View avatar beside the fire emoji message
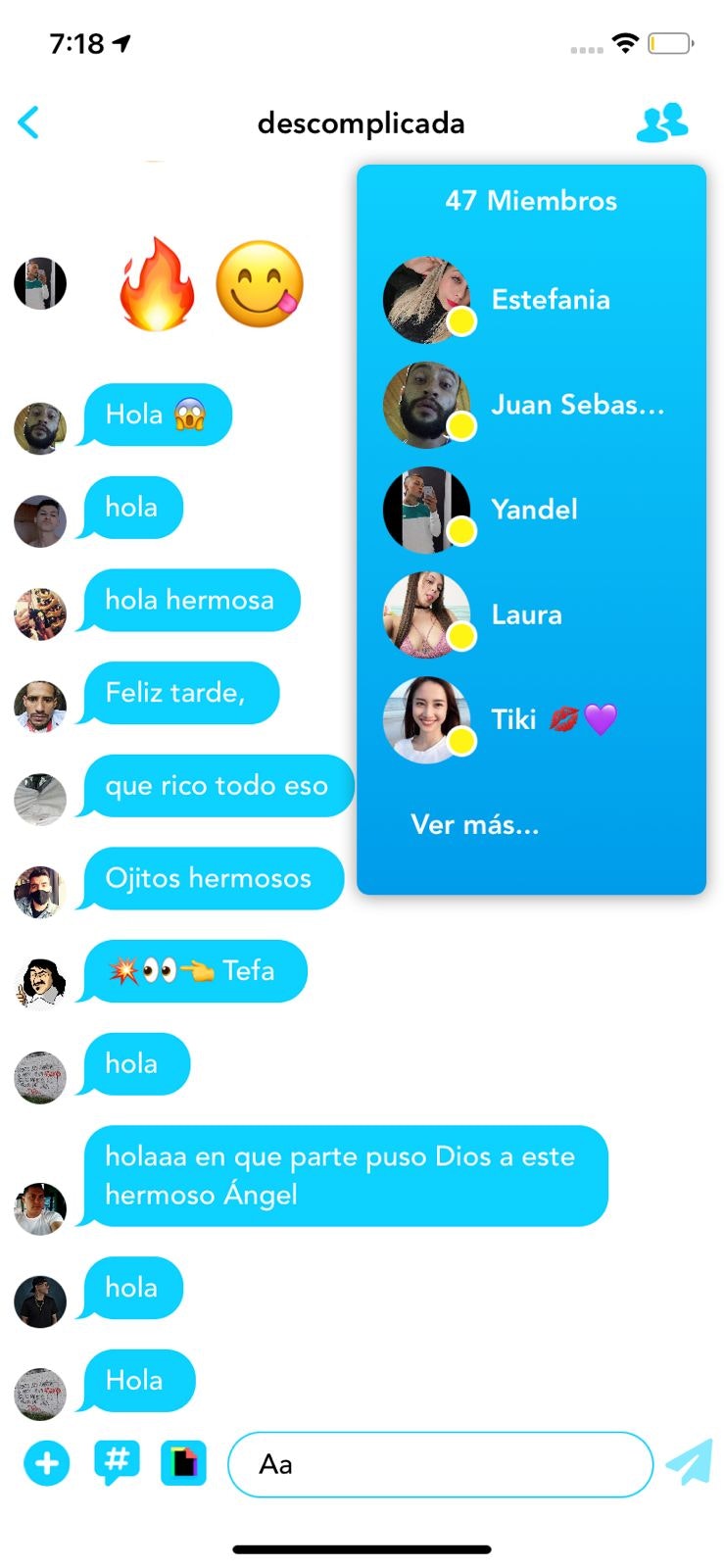The image size is (724, 1568). (x=40, y=284)
